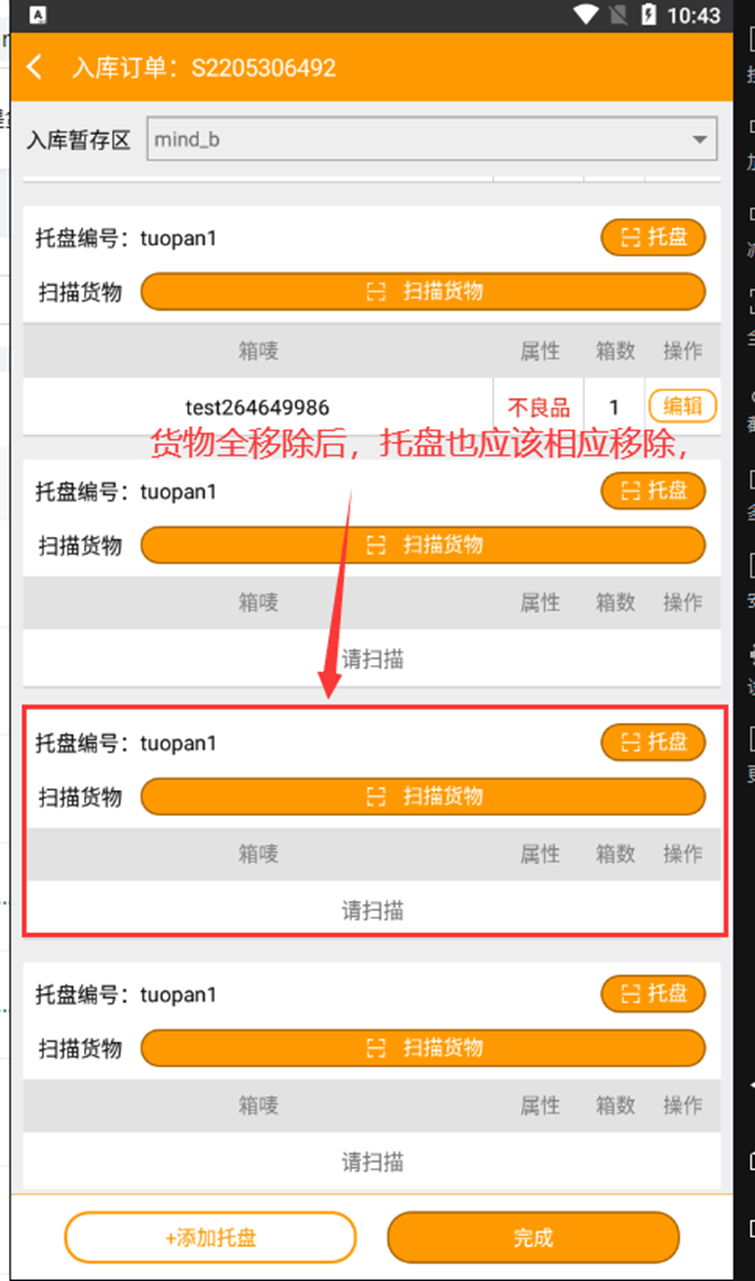Open the 入库暂存区 dropdown showing mind_b
The width and height of the screenshot is (755, 1281).
coord(432,140)
